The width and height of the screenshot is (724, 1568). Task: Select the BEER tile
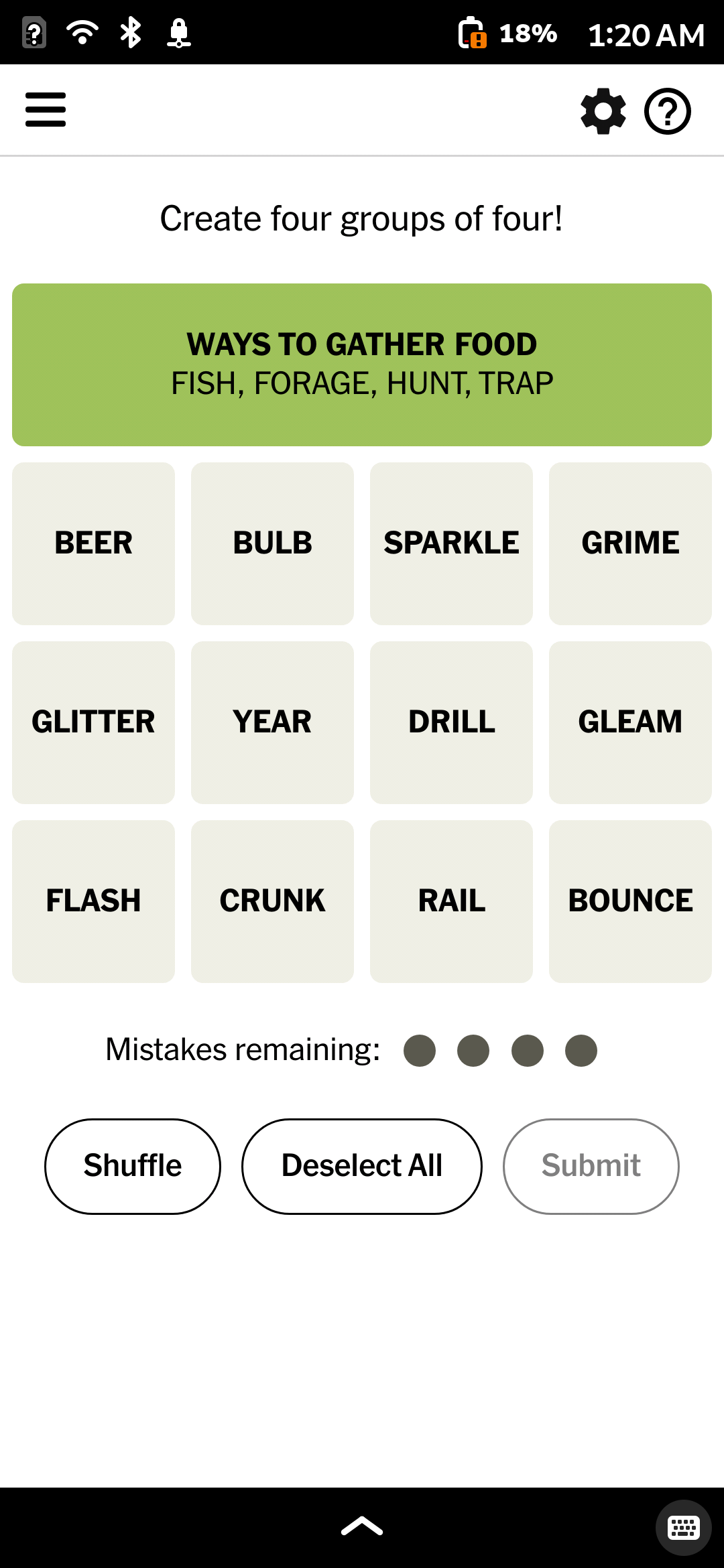tap(93, 543)
